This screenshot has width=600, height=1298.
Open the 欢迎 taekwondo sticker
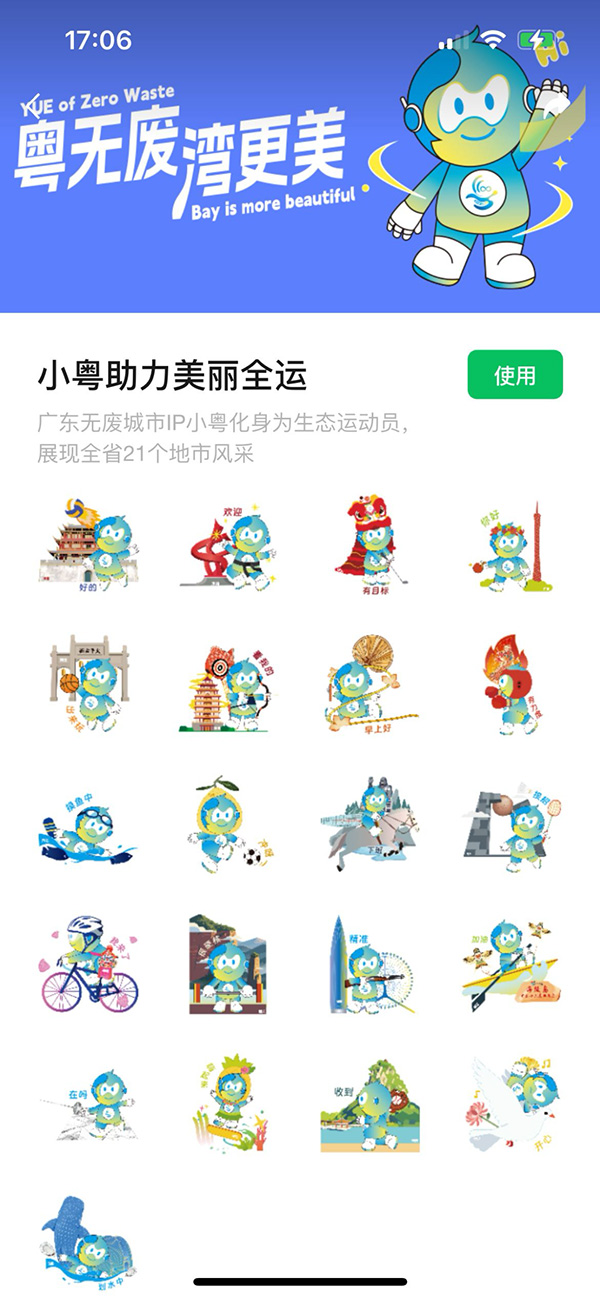tap(231, 546)
